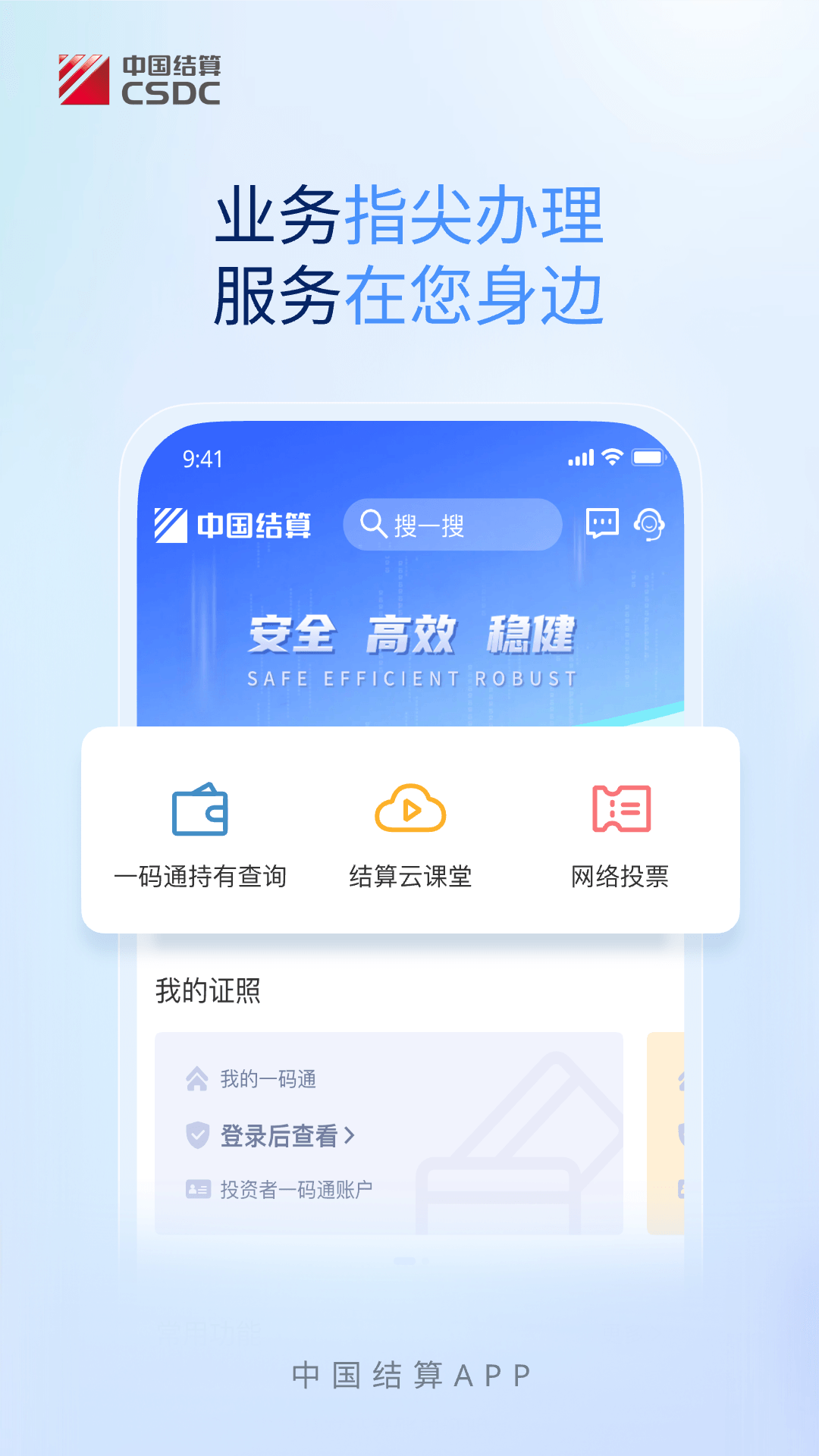This screenshot has height=1456, width=819.
Task: Open customer service headset icon
Action: point(648,523)
